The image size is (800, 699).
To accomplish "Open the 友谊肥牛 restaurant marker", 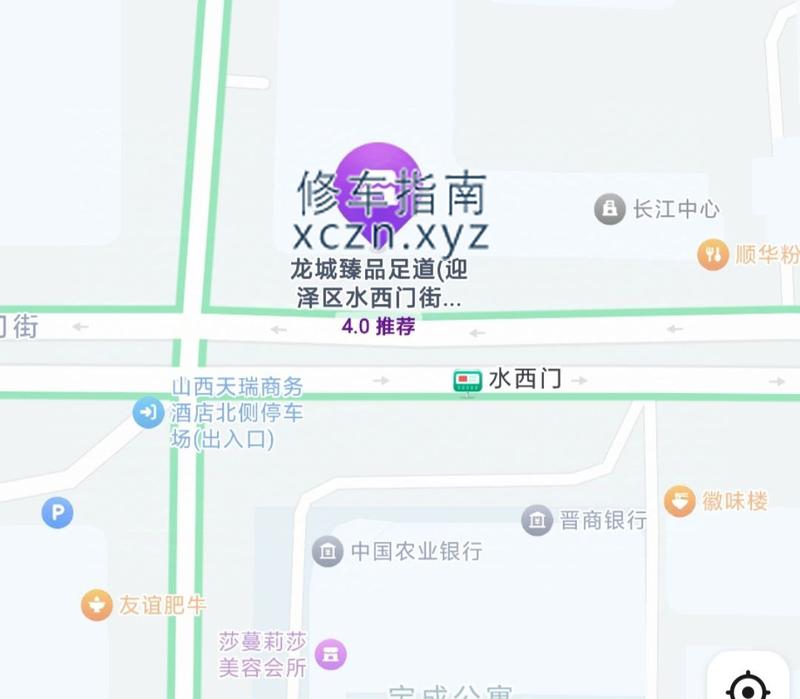I will 96,605.
